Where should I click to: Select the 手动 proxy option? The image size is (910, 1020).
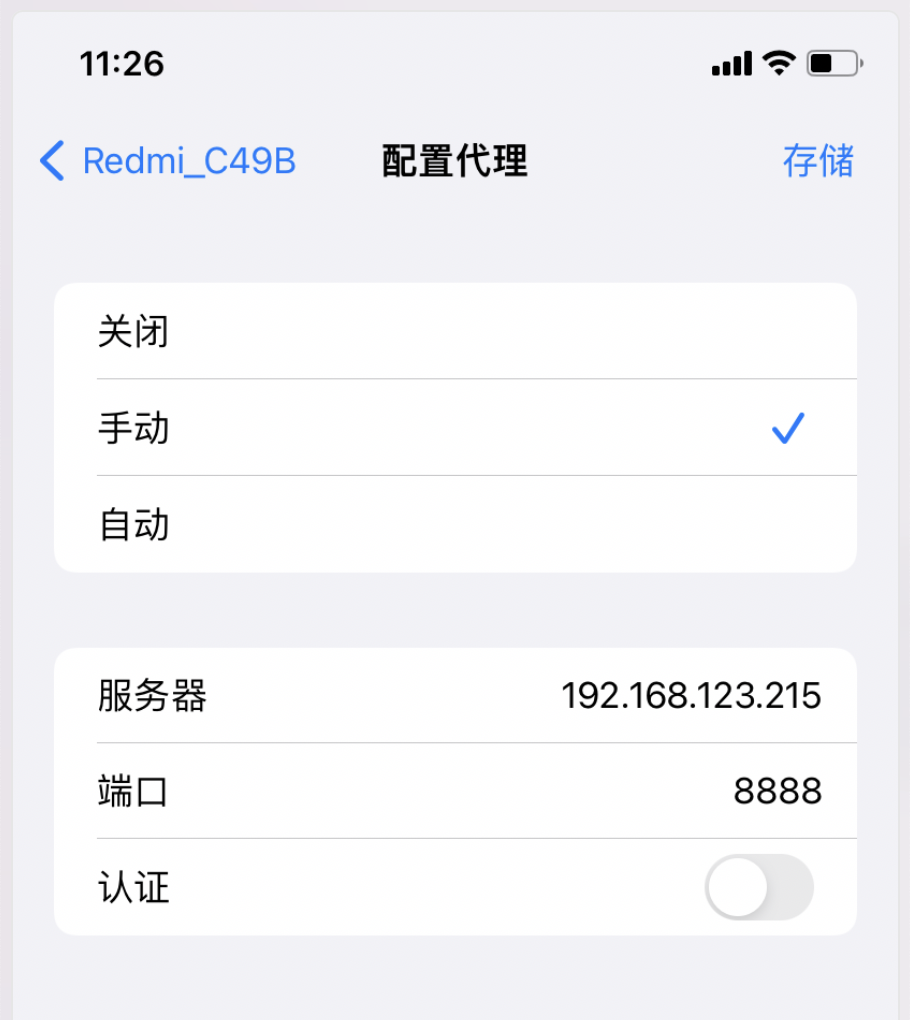(x=455, y=428)
